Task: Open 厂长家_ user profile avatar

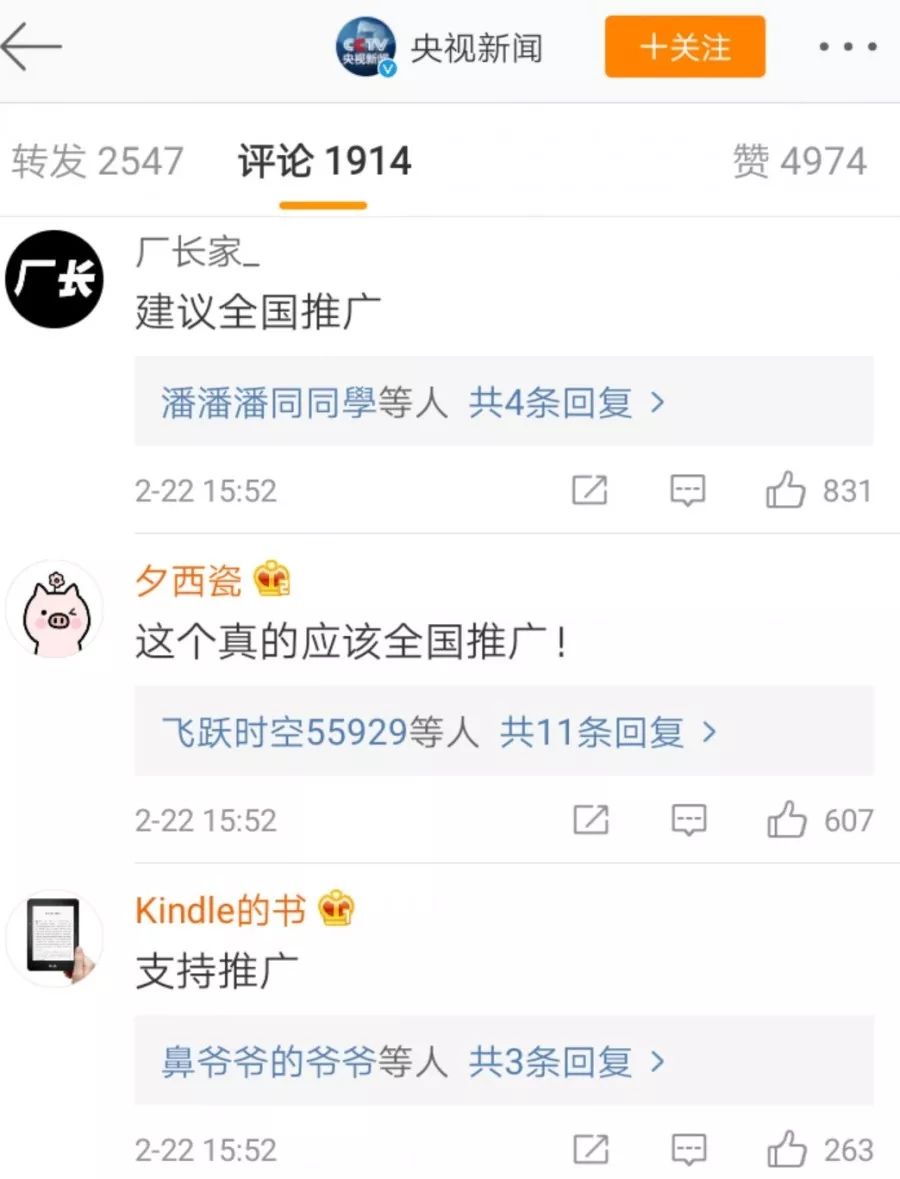Action: click(x=54, y=279)
